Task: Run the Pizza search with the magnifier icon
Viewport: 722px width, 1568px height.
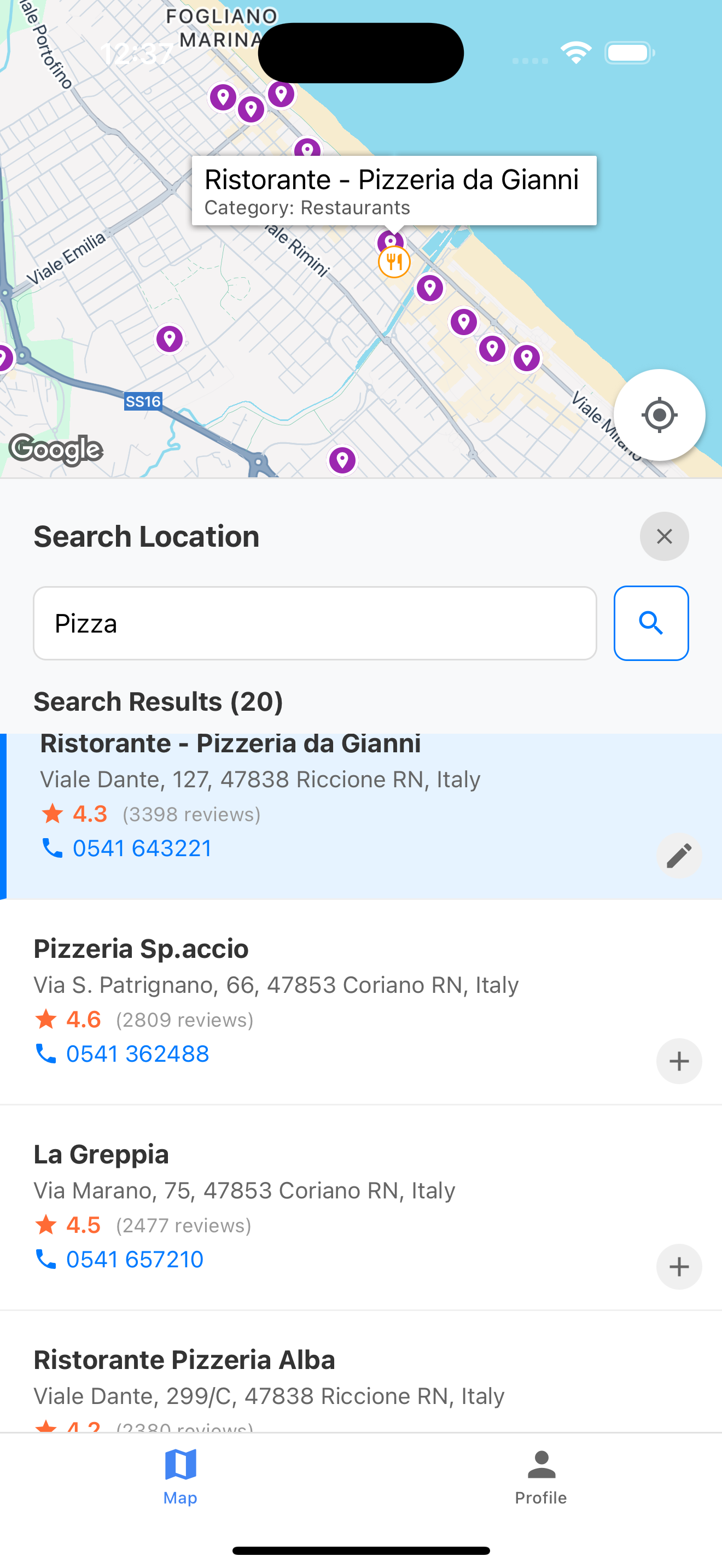Action: point(651,623)
